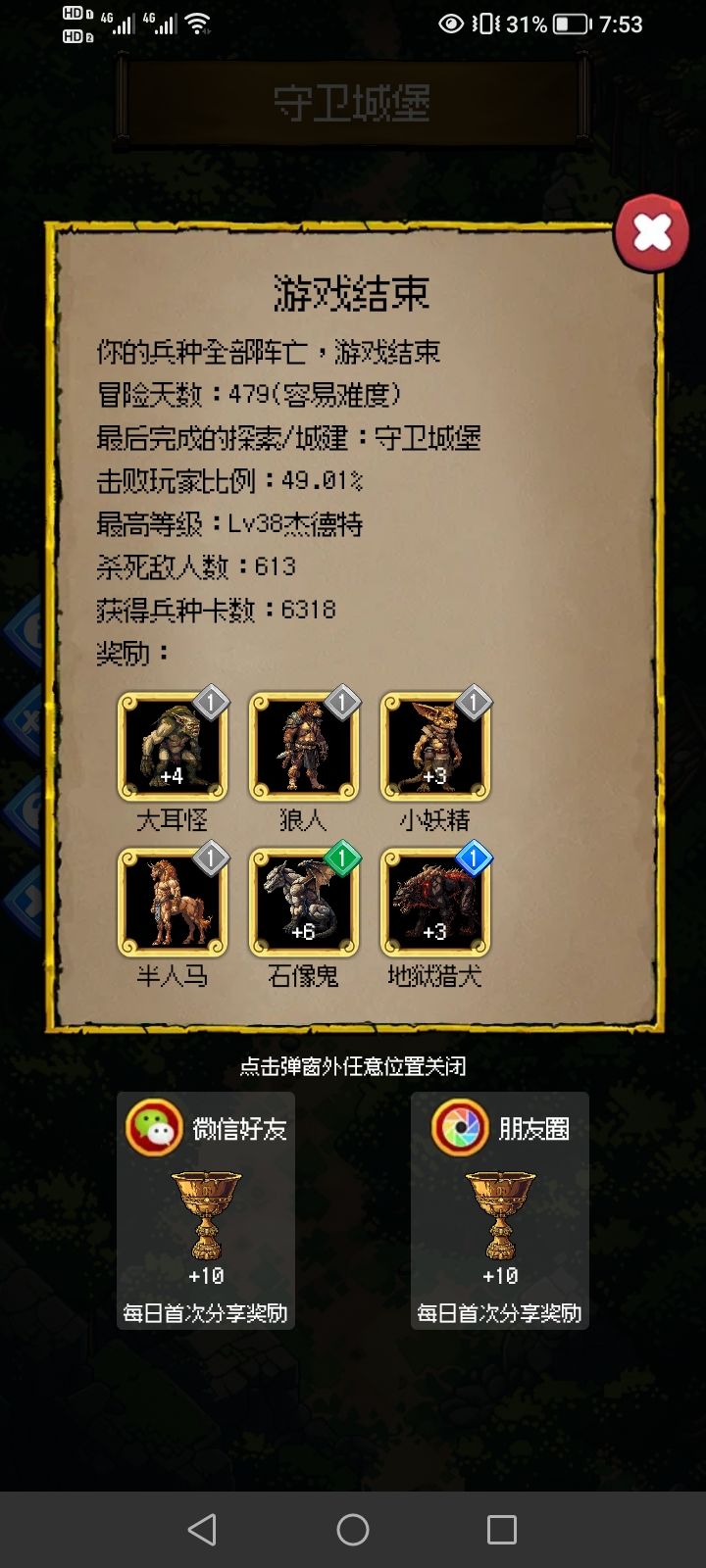Select the 小妖精 reward card
This screenshot has width=706, height=1568.
[x=435, y=747]
